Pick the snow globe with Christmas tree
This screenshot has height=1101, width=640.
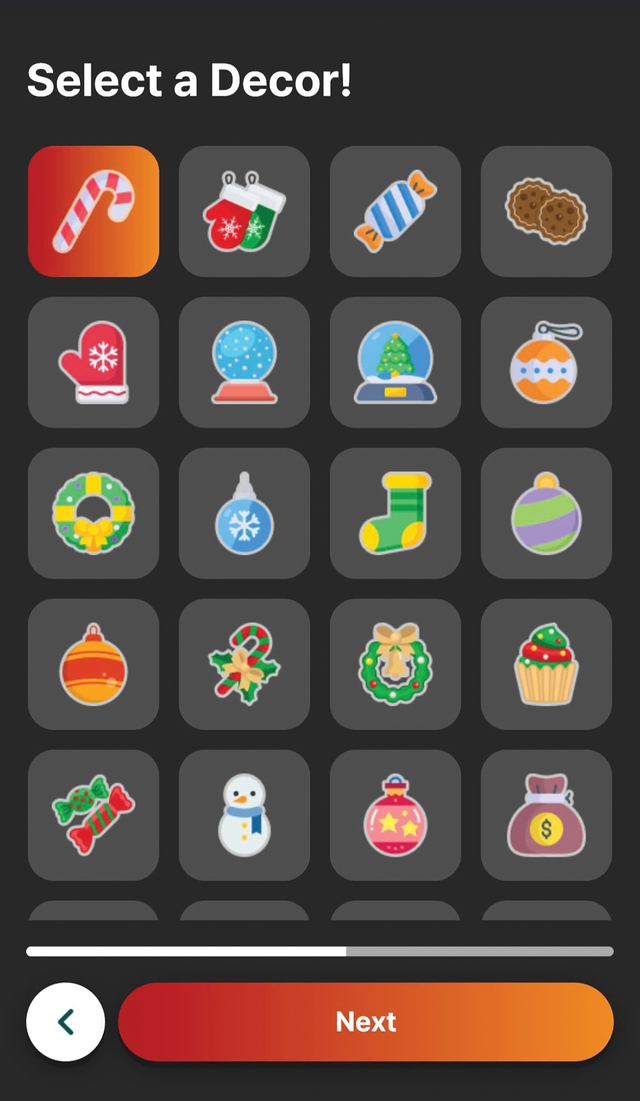pyautogui.click(x=395, y=362)
